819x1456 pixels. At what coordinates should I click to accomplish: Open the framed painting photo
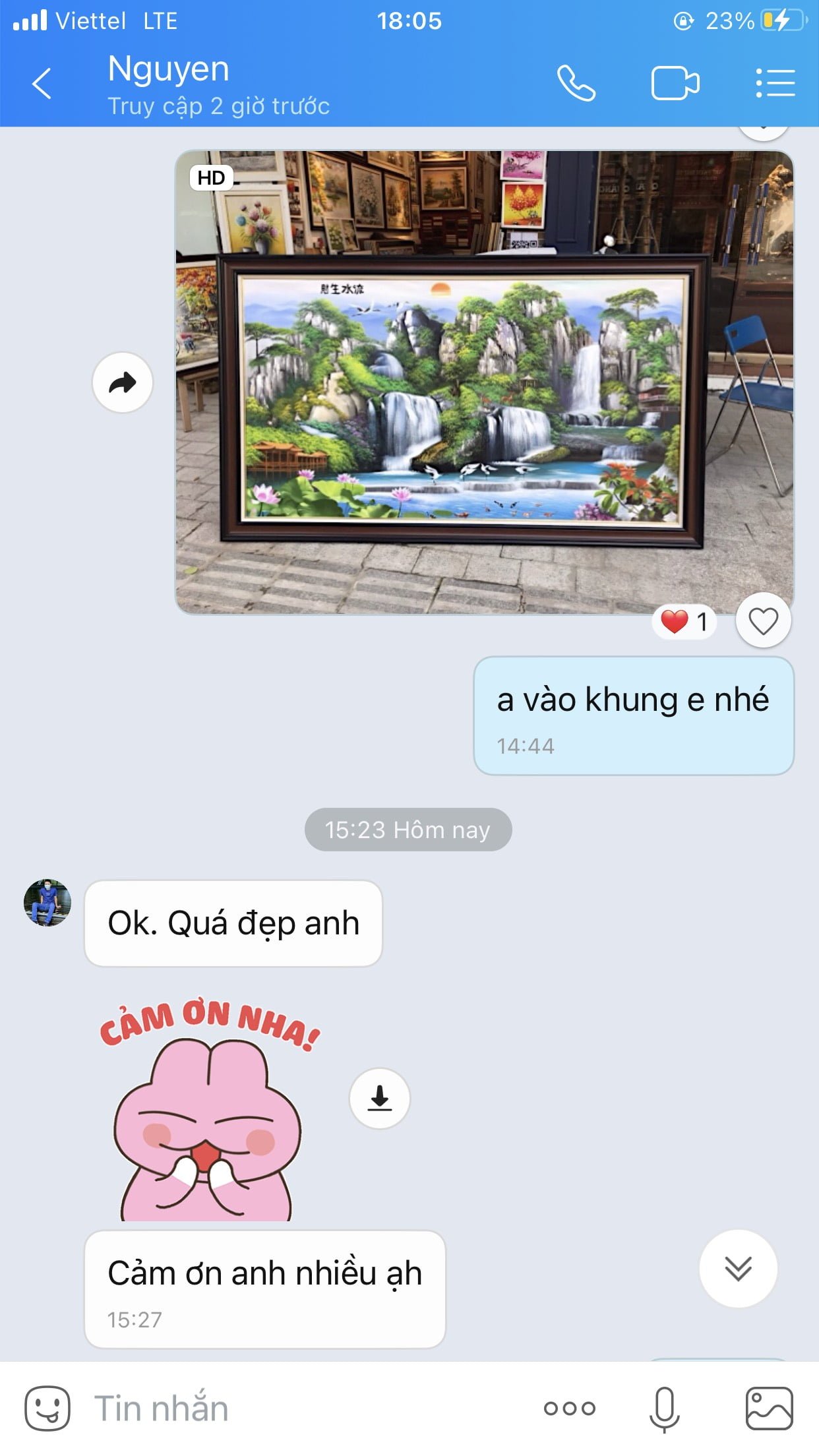pos(485,382)
